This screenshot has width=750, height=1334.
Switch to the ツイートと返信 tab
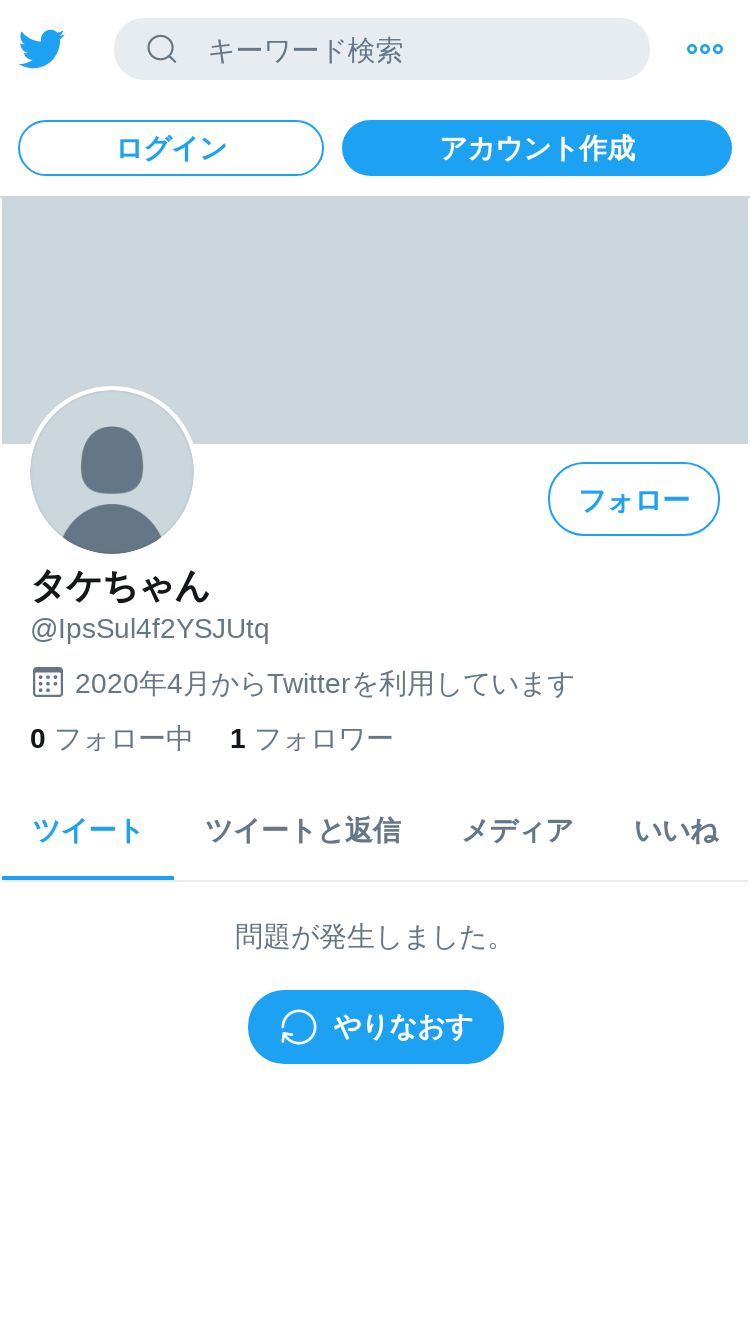[x=303, y=831]
